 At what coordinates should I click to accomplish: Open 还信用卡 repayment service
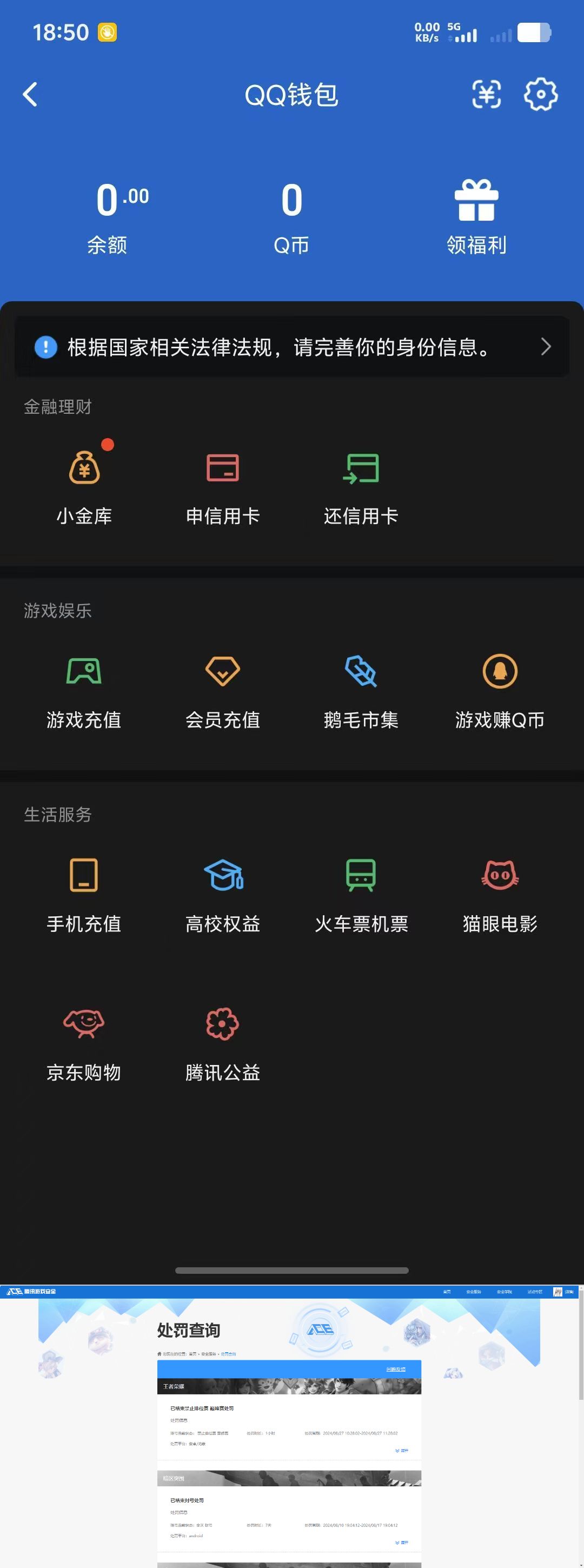tap(361, 481)
